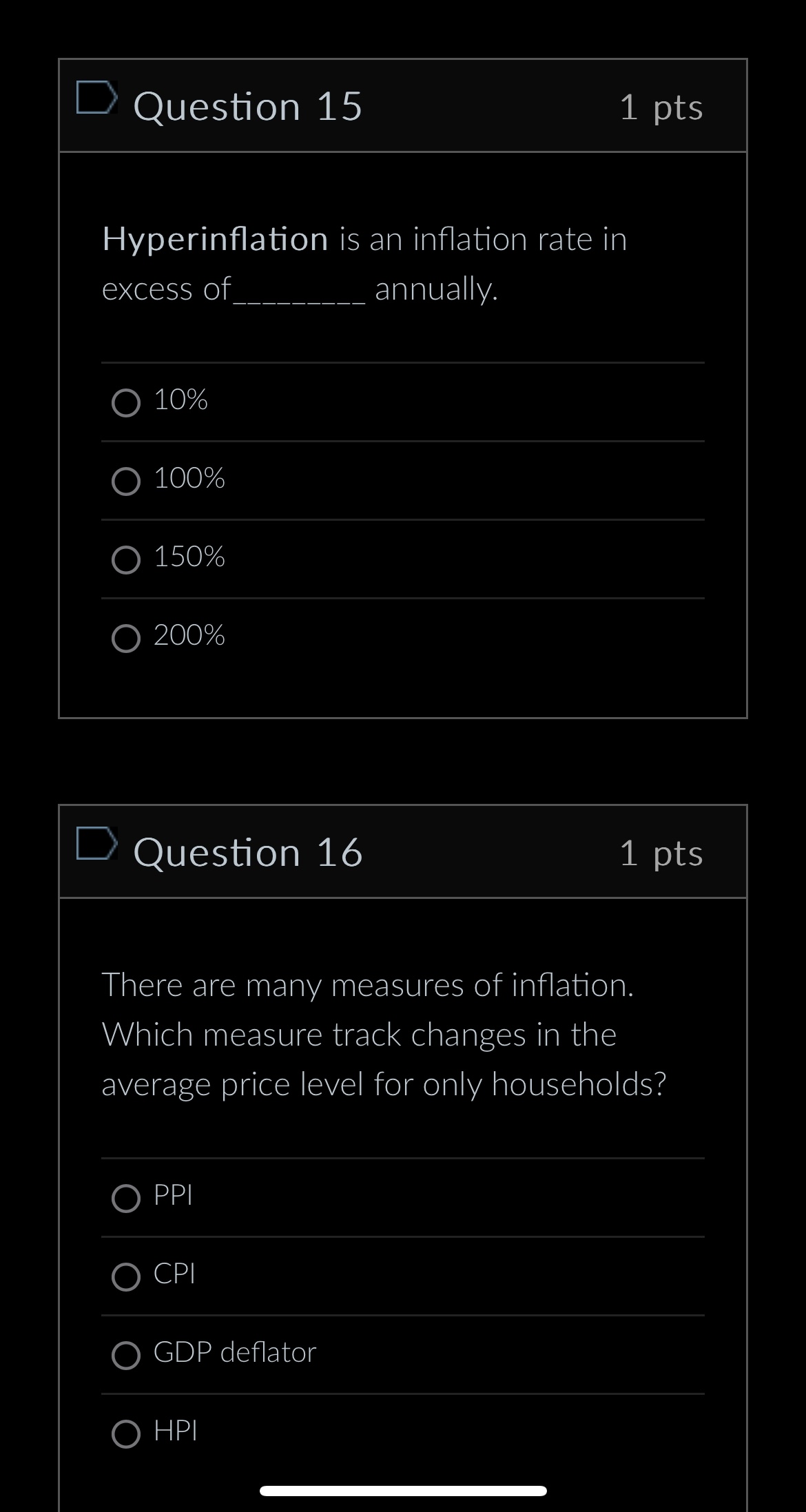Click the 1 pts label on Question 15
Image resolution: width=806 pixels, height=1512 pixels.
[x=661, y=107]
